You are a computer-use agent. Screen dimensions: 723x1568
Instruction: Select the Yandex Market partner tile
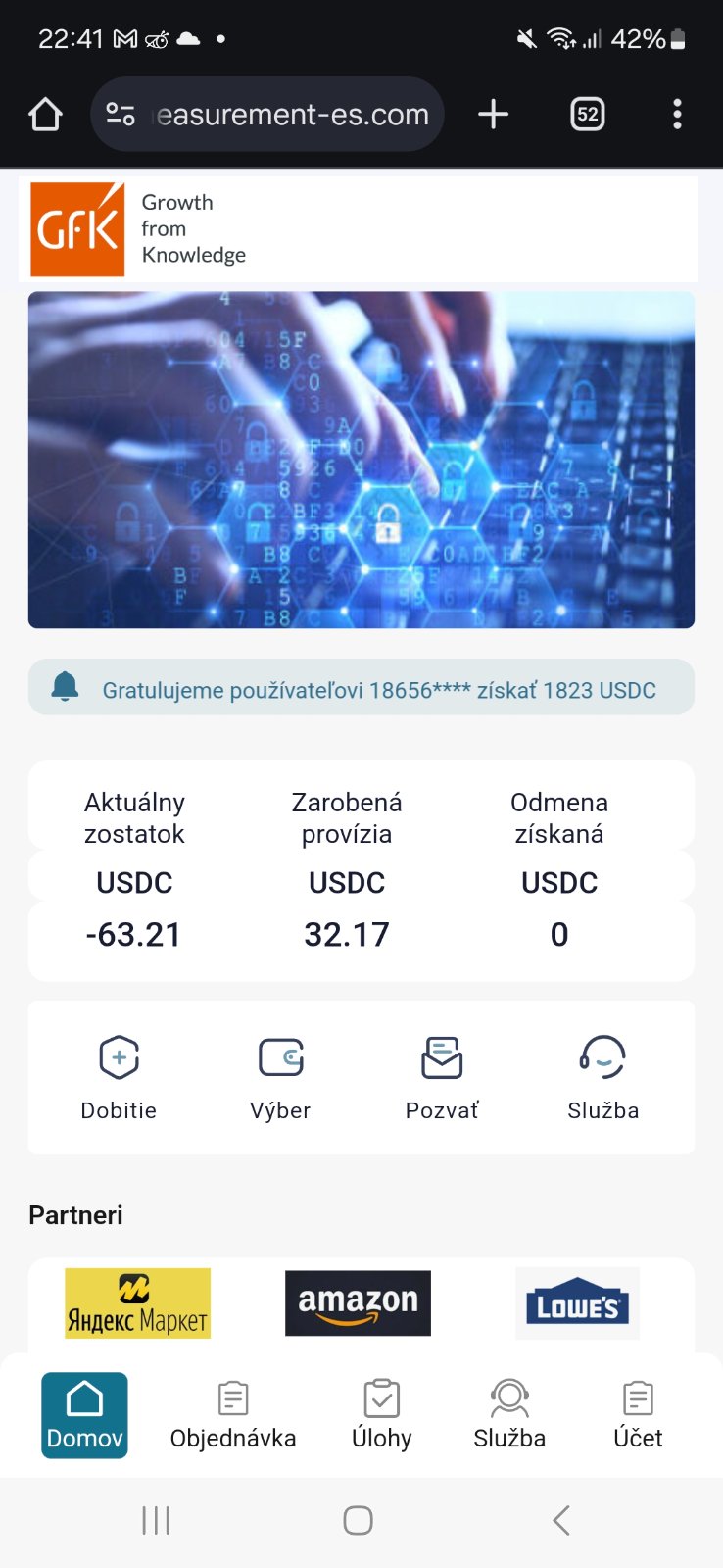coord(138,1303)
